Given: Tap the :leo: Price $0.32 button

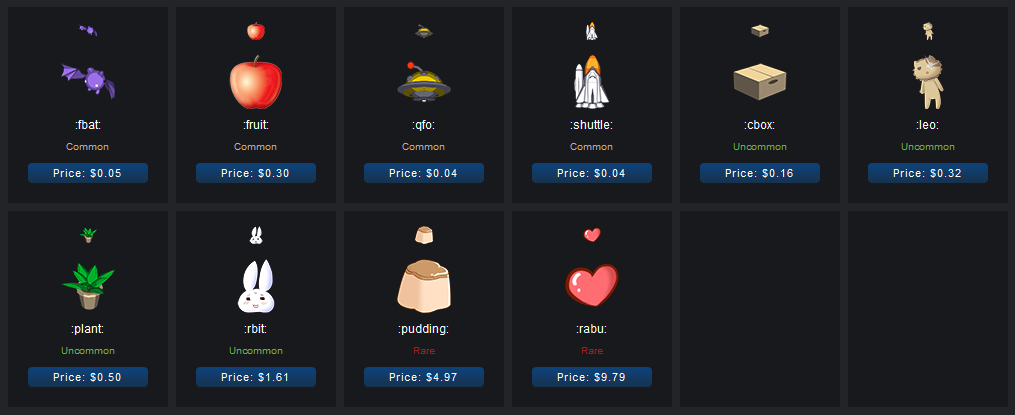Looking at the screenshot, I should (x=928, y=173).
